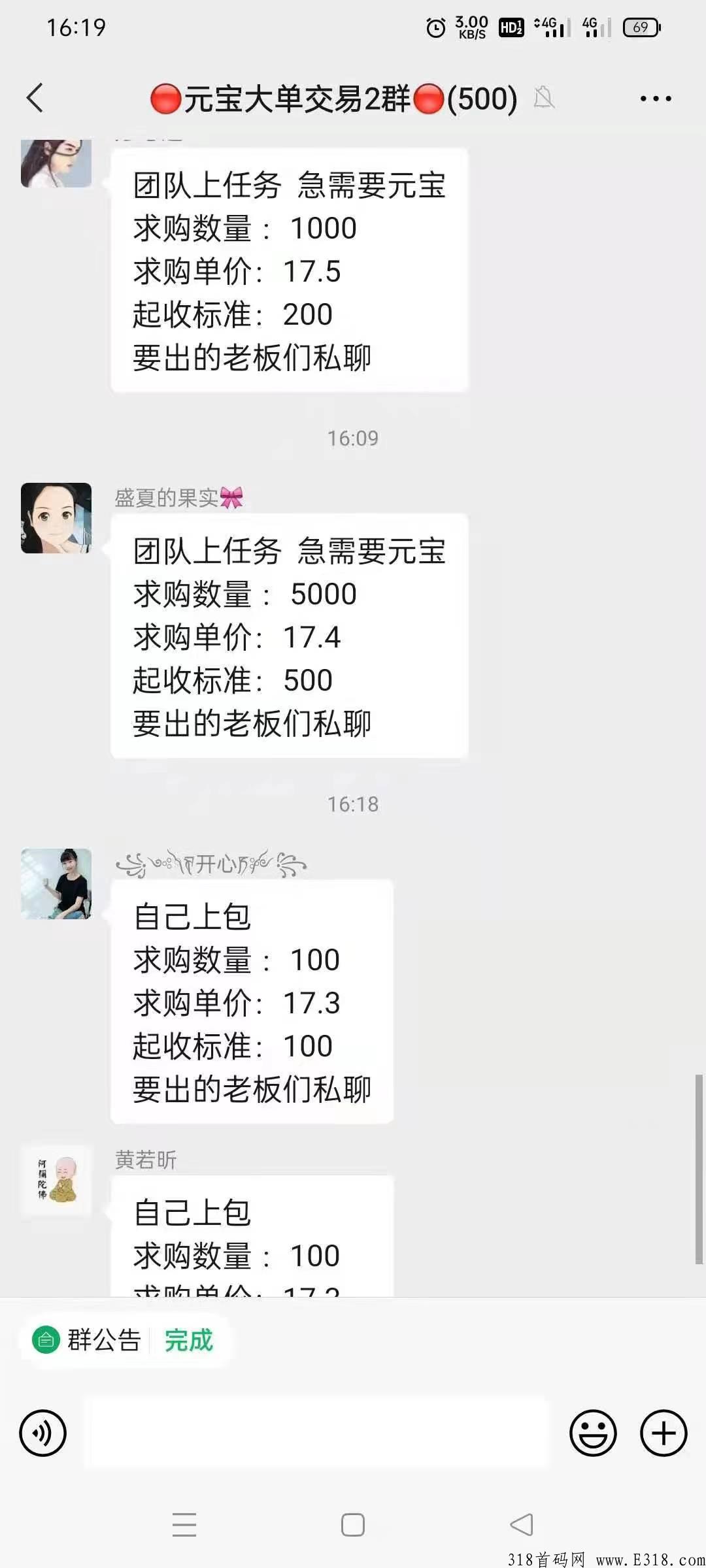Open the topmost message sender's avatar
Screen dimensions: 706x1568
click(x=56, y=163)
